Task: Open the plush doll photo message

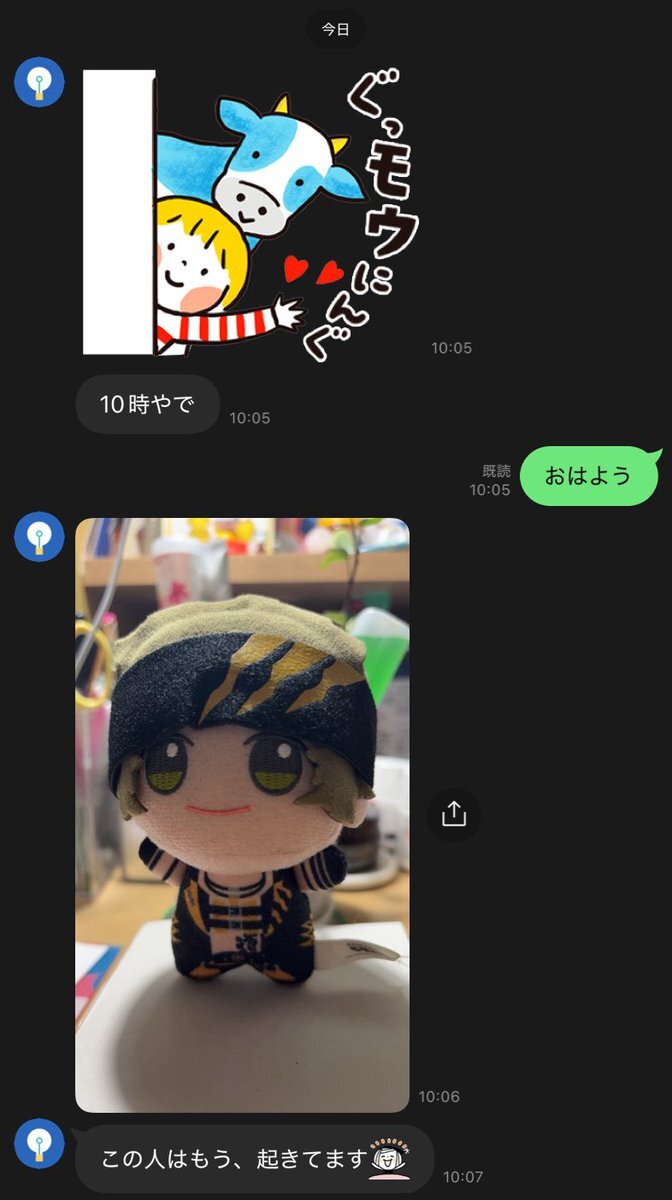Action: click(x=242, y=815)
